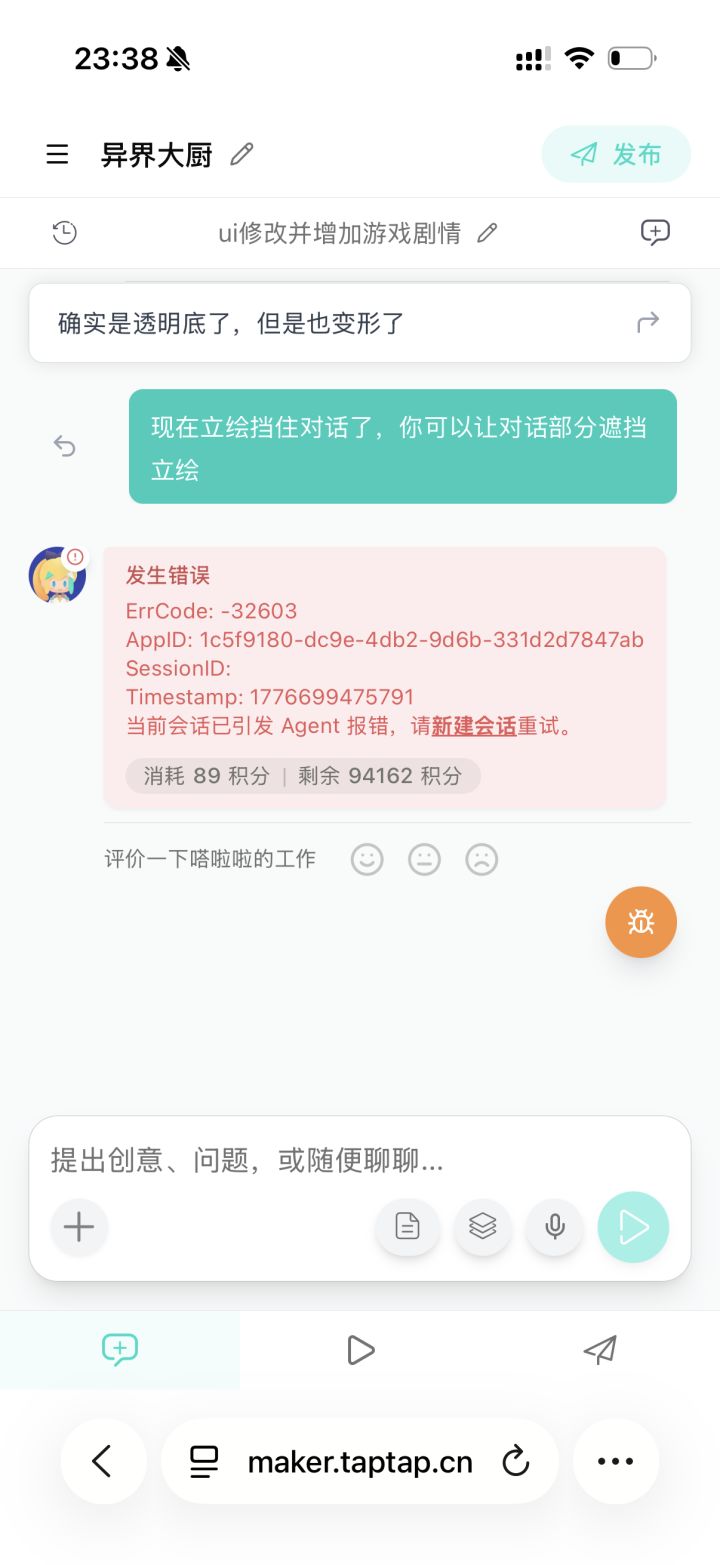The image size is (720, 1565).
Task: Open the feedback bubble icon top right
Action: [655, 231]
